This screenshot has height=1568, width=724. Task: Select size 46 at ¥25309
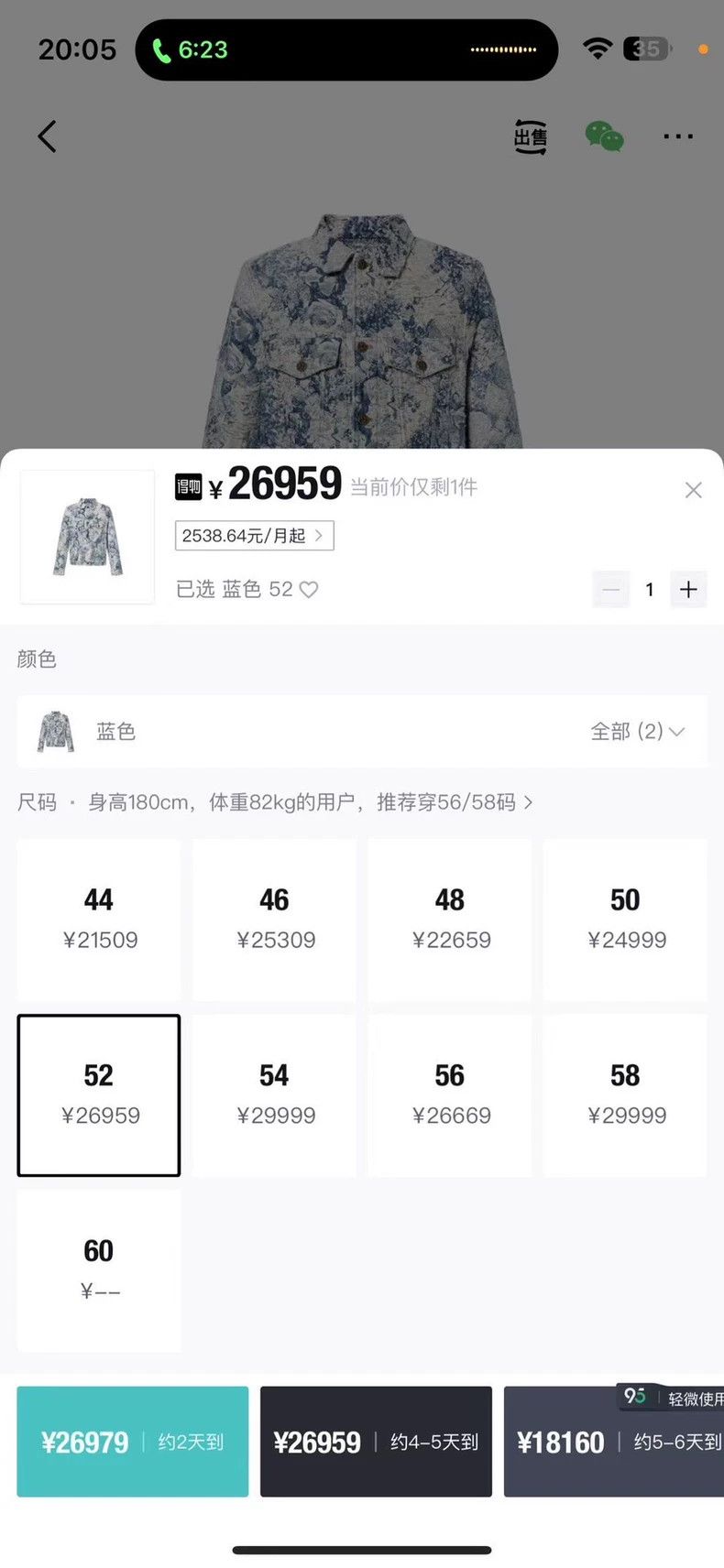[275, 920]
